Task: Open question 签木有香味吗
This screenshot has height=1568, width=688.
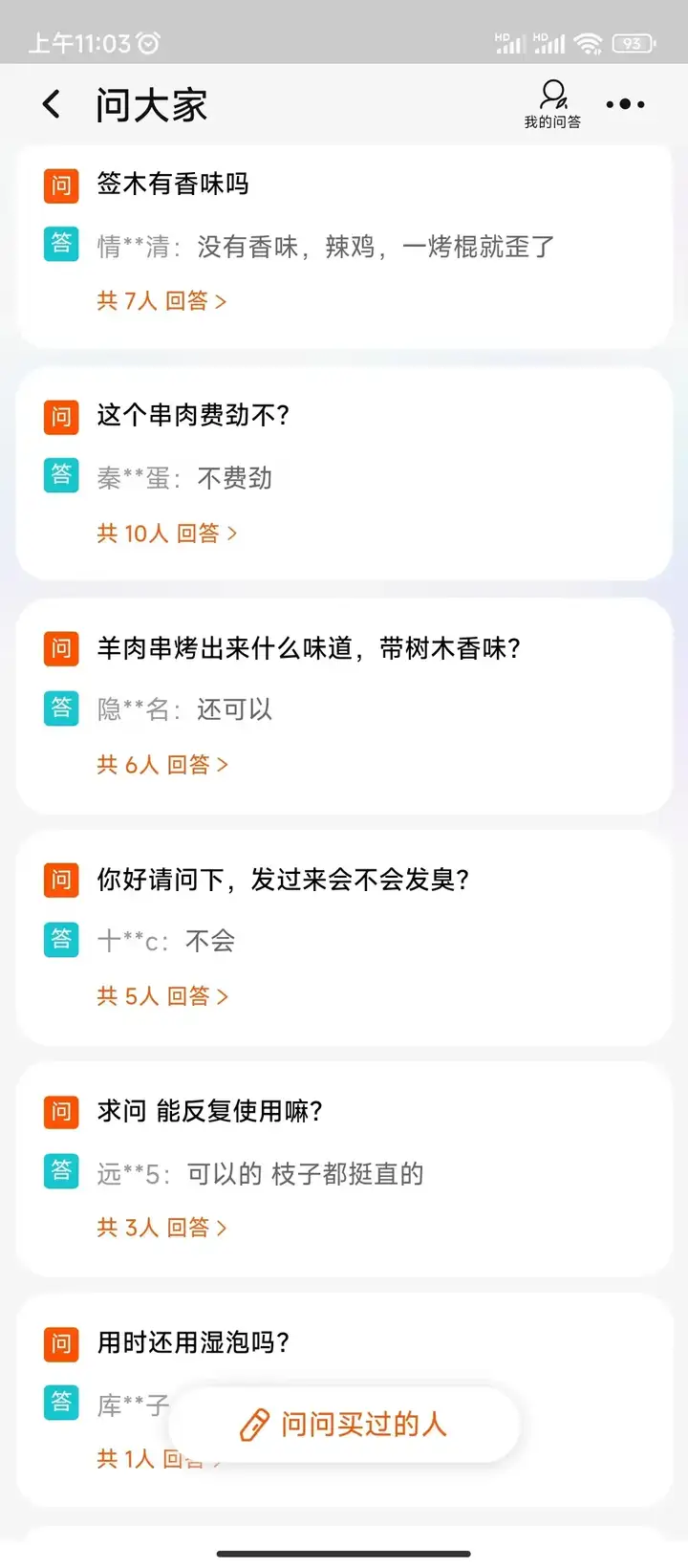Action: tap(173, 184)
